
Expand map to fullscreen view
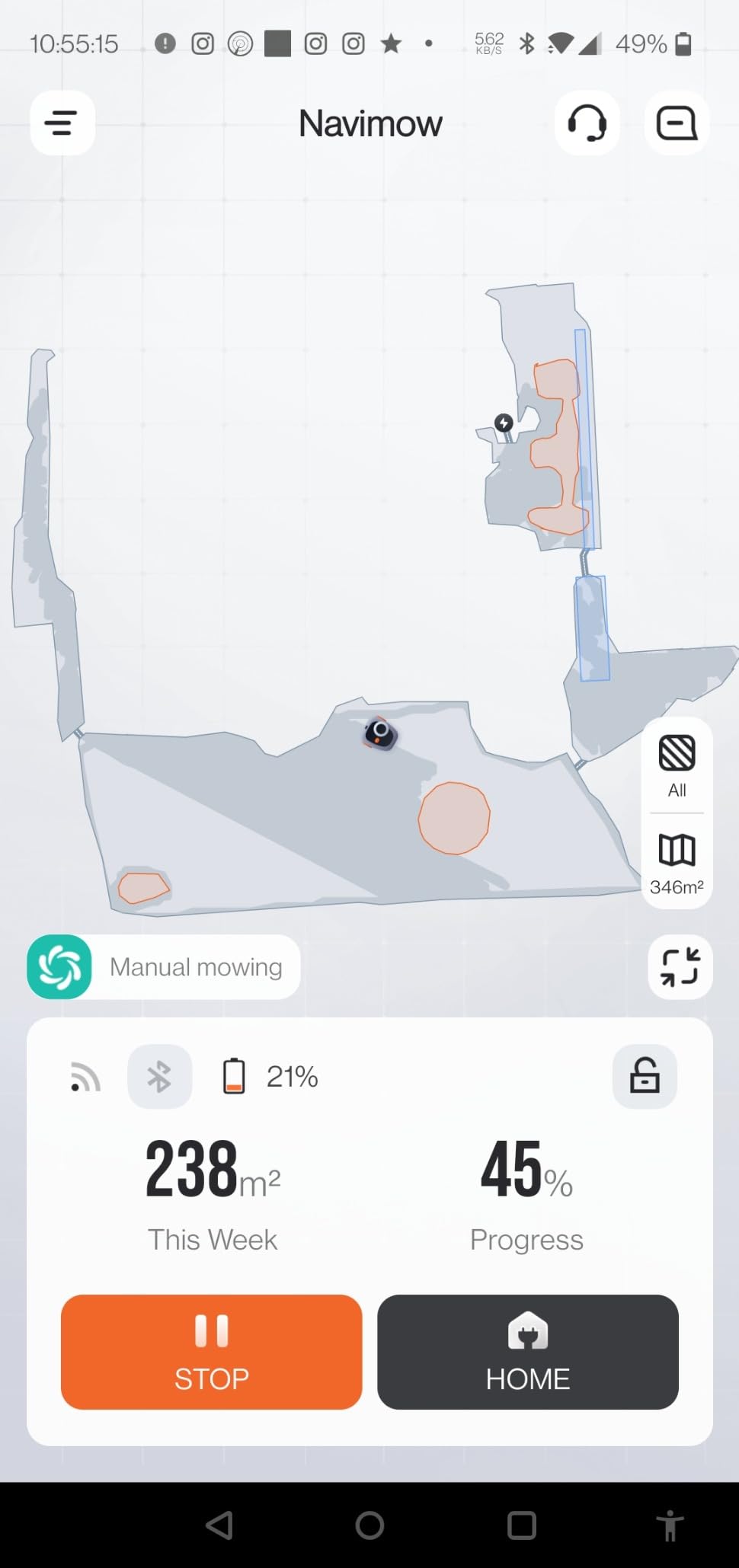point(678,966)
